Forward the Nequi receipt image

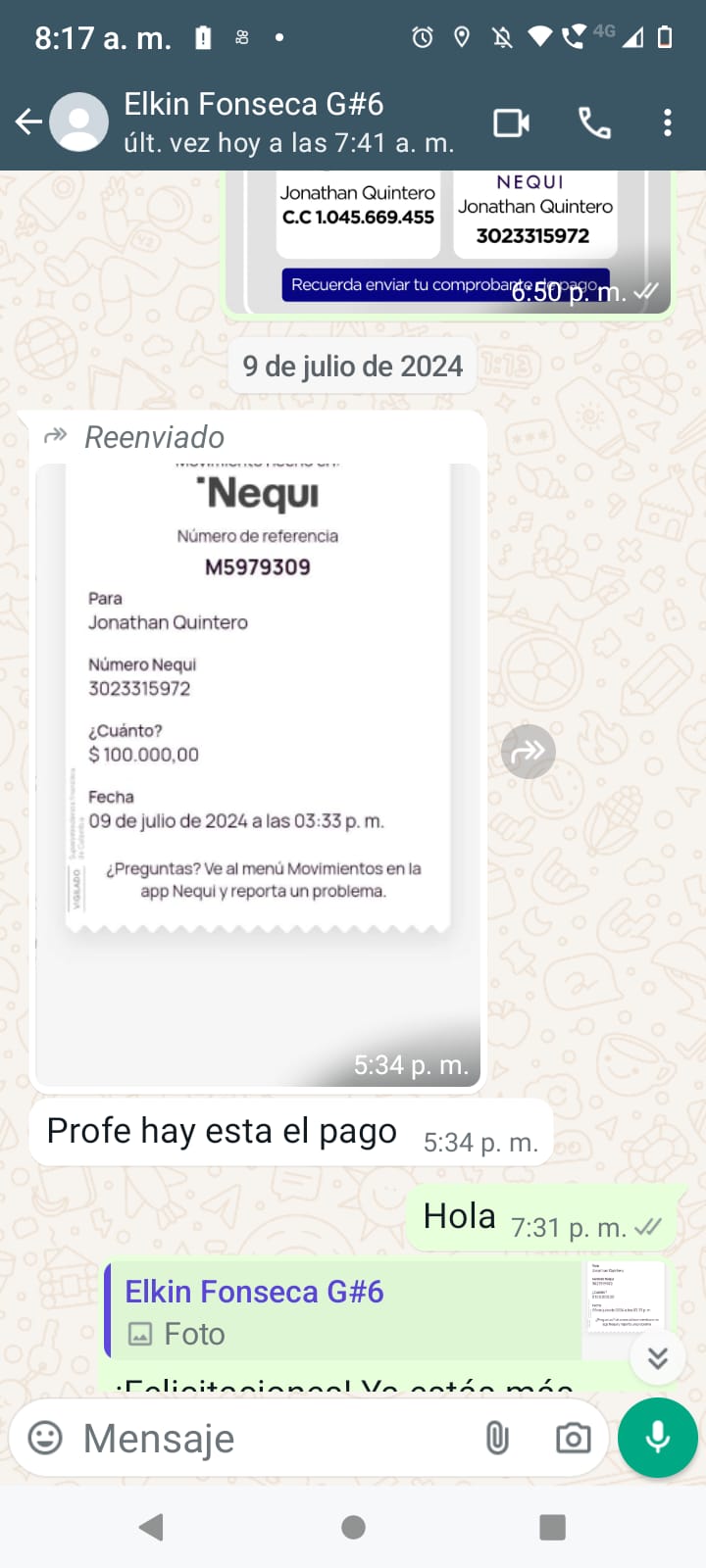coord(529,752)
